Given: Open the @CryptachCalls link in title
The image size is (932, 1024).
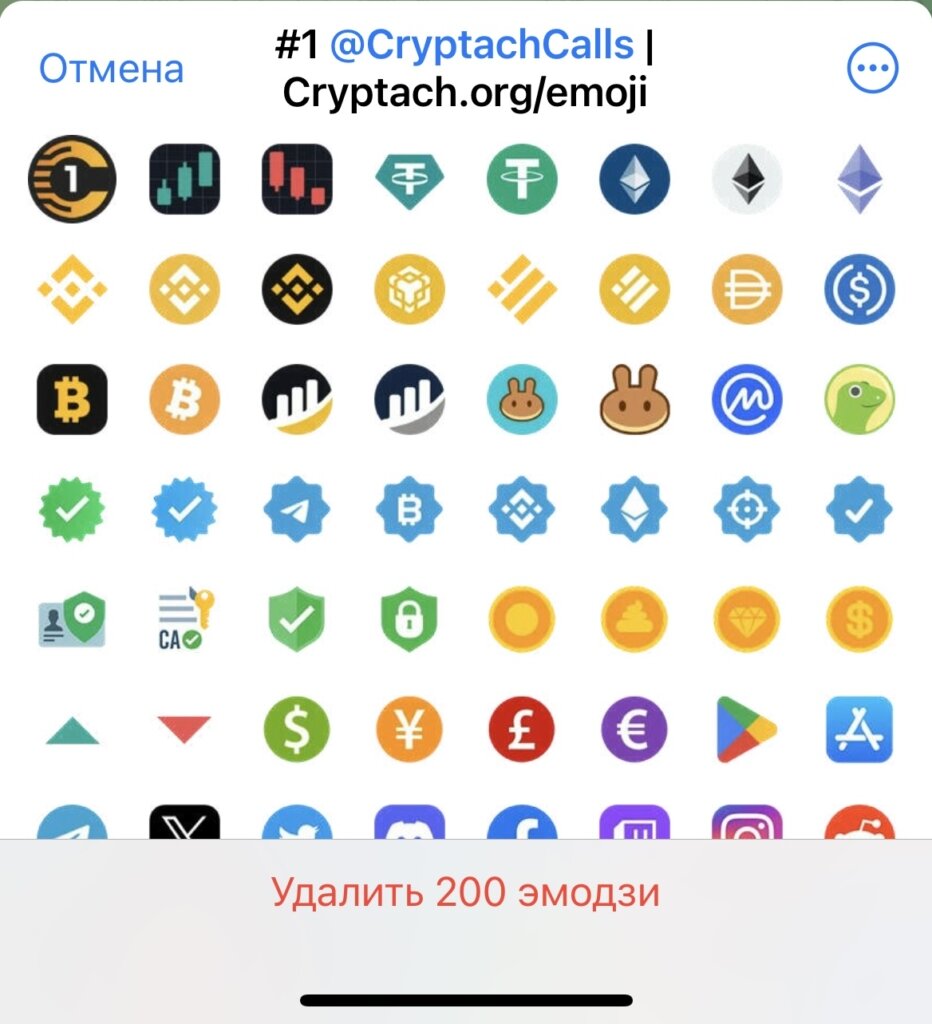Looking at the screenshot, I should click(482, 45).
